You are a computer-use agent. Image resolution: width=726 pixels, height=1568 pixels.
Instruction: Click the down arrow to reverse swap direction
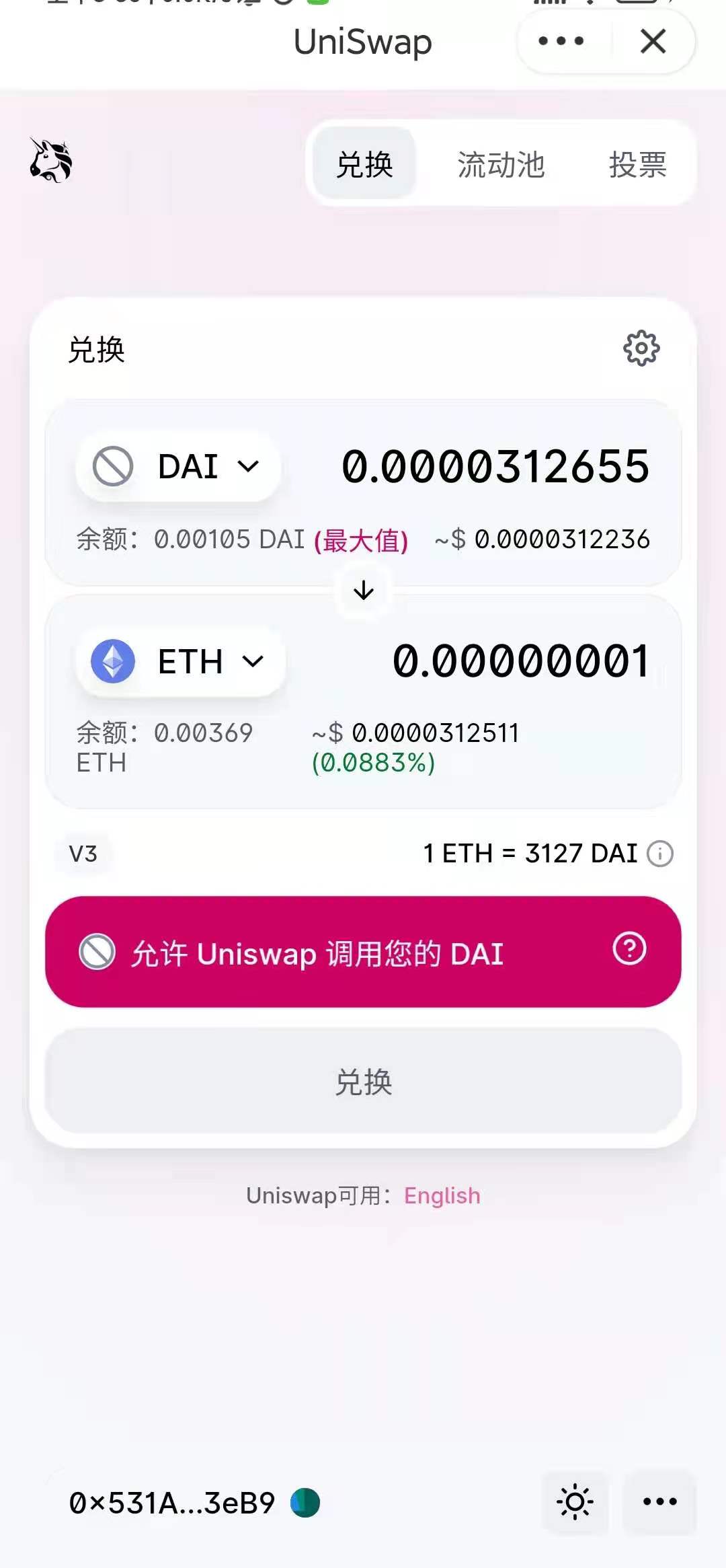[x=363, y=589]
